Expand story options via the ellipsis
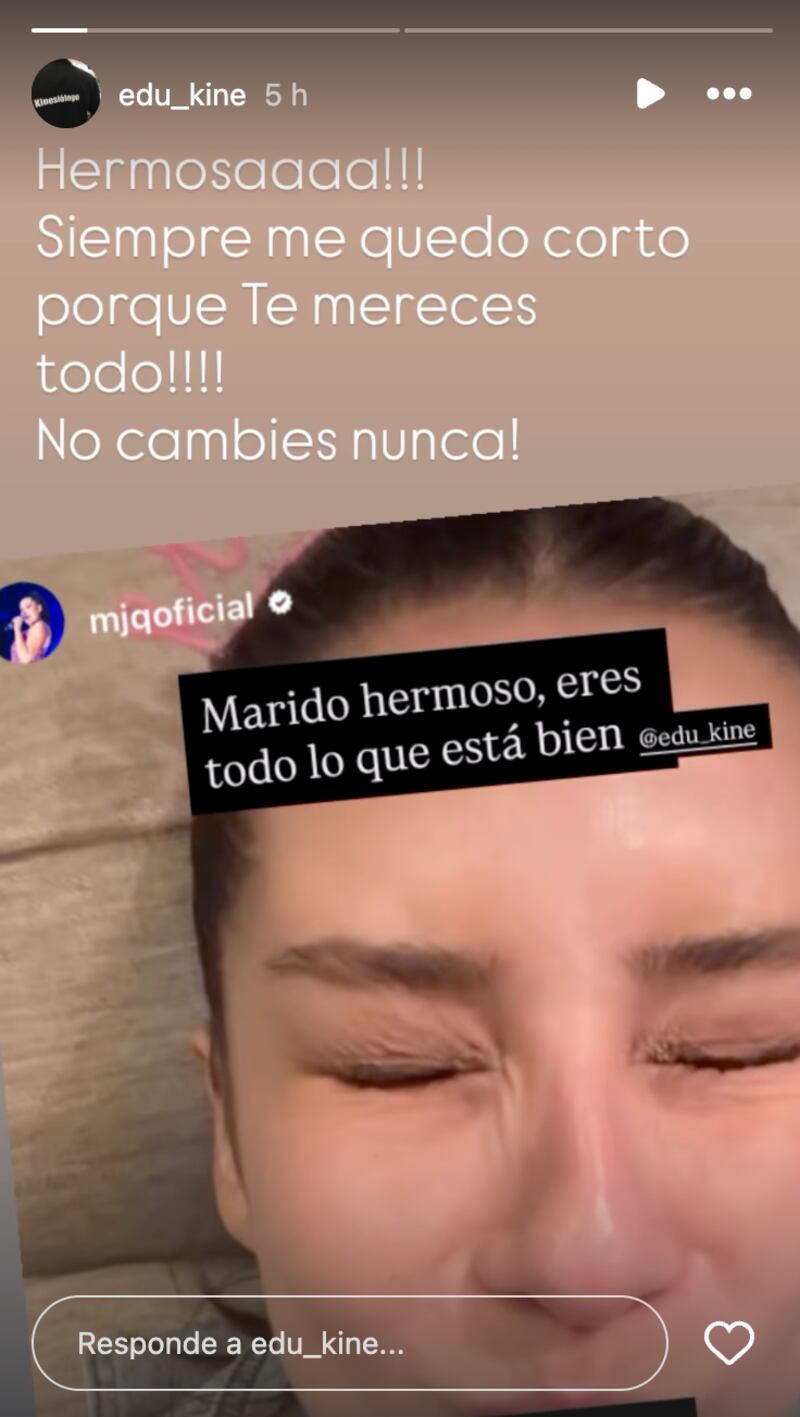Image resolution: width=800 pixels, height=1417 pixels. (x=729, y=94)
